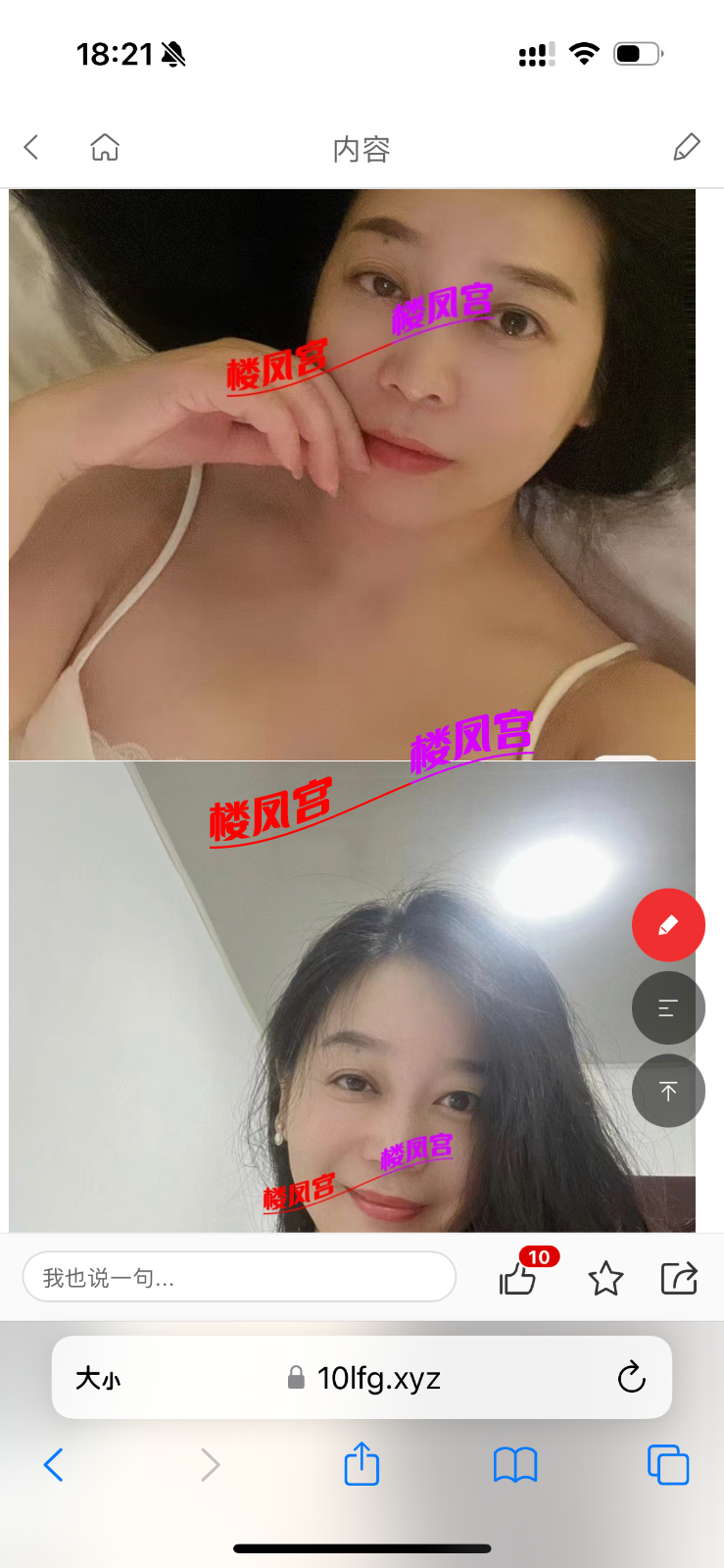The width and height of the screenshot is (724, 1568).
Task: Open the home page icon
Action: [x=105, y=148]
